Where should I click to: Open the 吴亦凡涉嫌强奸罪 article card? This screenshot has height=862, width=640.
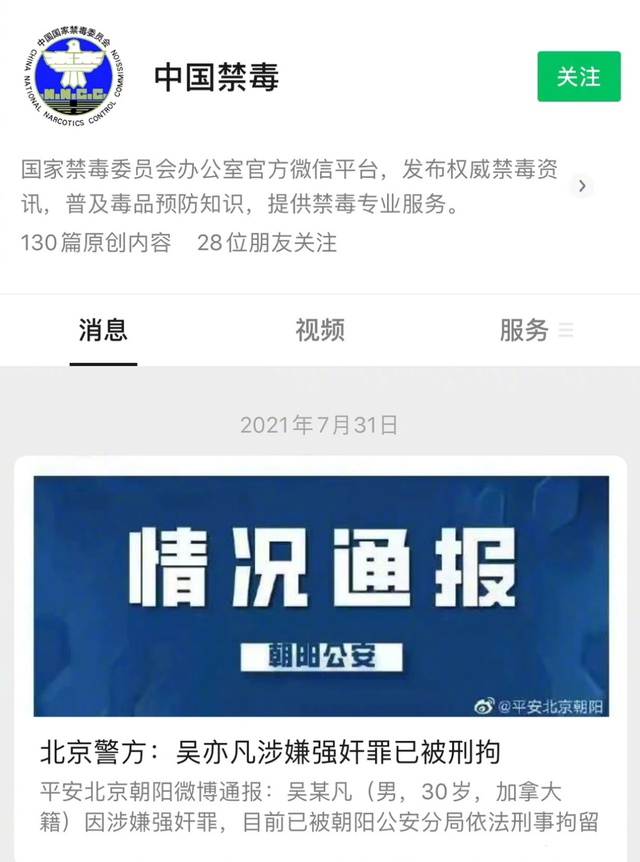(x=320, y=750)
